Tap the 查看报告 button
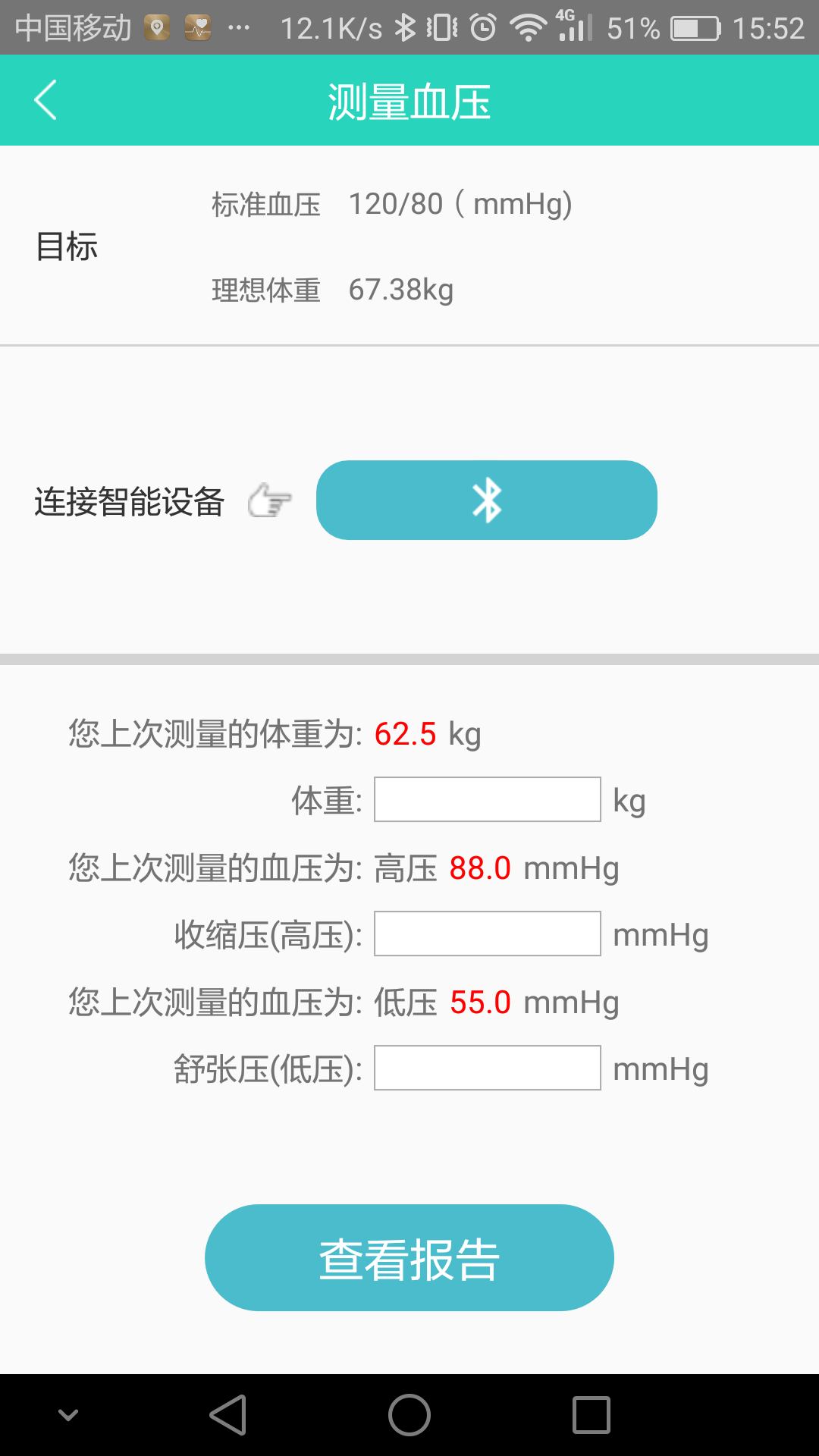The image size is (819, 1456). (x=409, y=1258)
